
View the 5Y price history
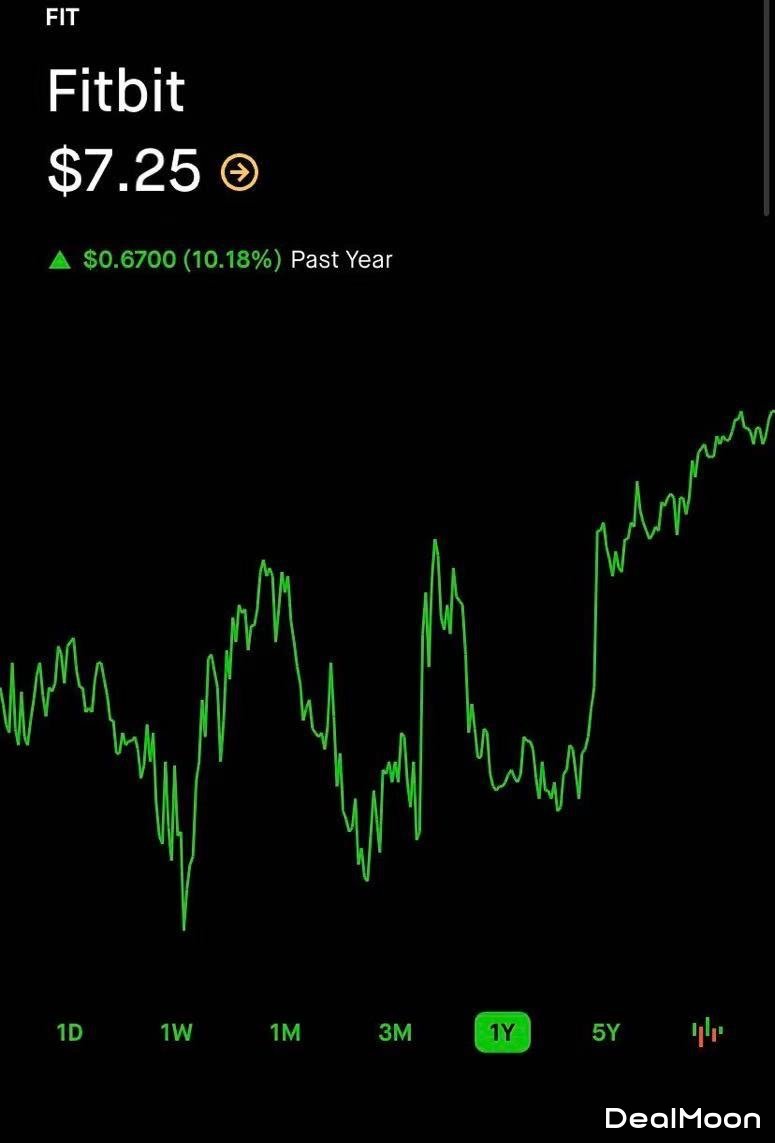click(606, 1032)
